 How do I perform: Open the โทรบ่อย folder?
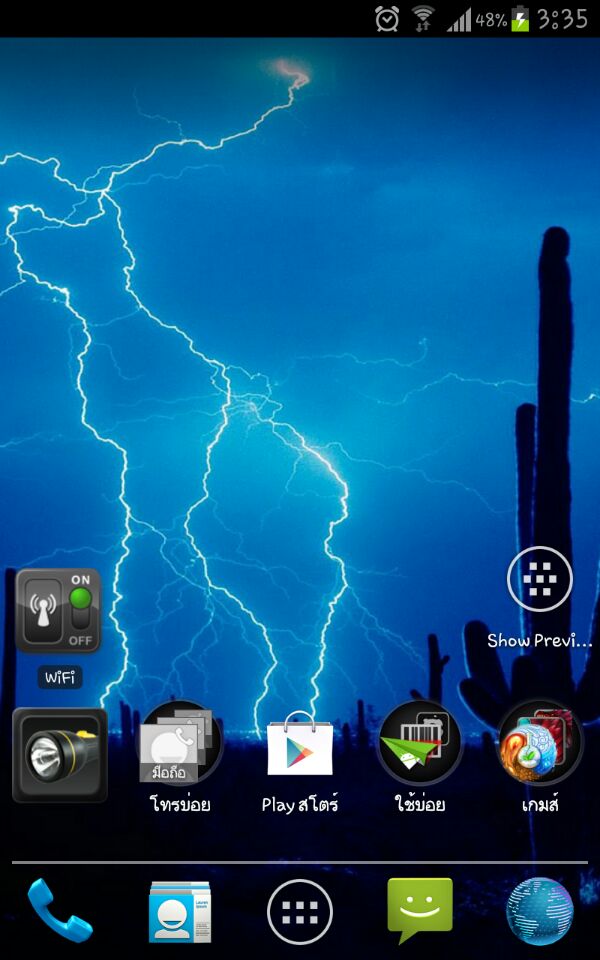(x=179, y=745)
